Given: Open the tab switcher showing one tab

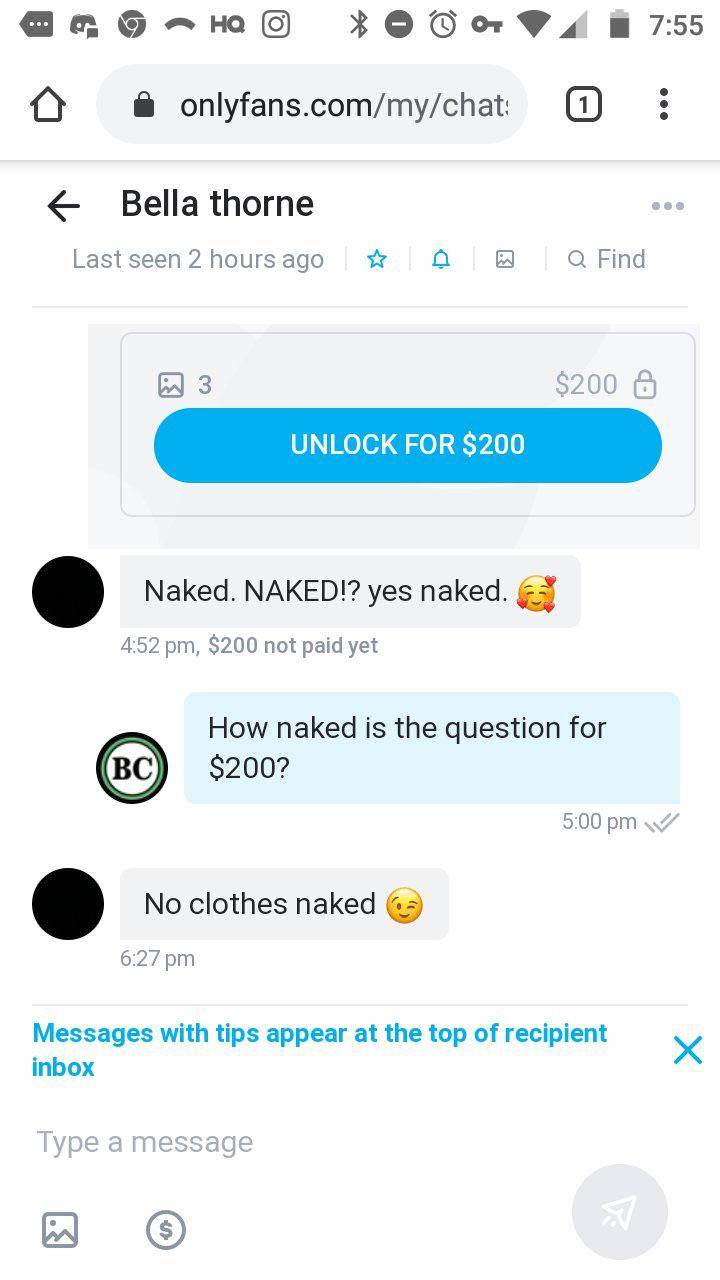Looking at the screenshot, I should coord(584,103).
